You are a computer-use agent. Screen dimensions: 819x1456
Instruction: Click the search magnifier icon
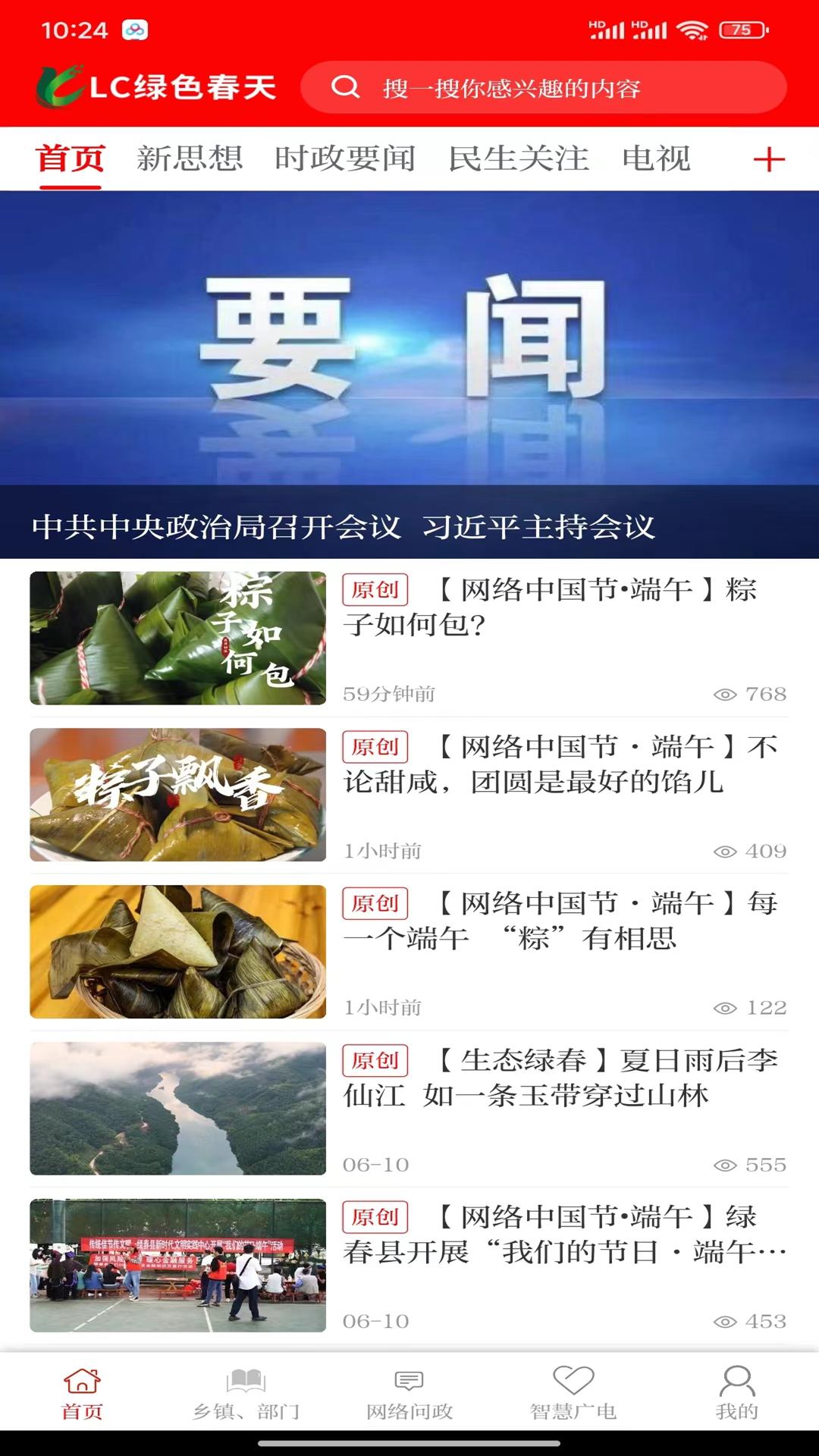pos(346,89)
